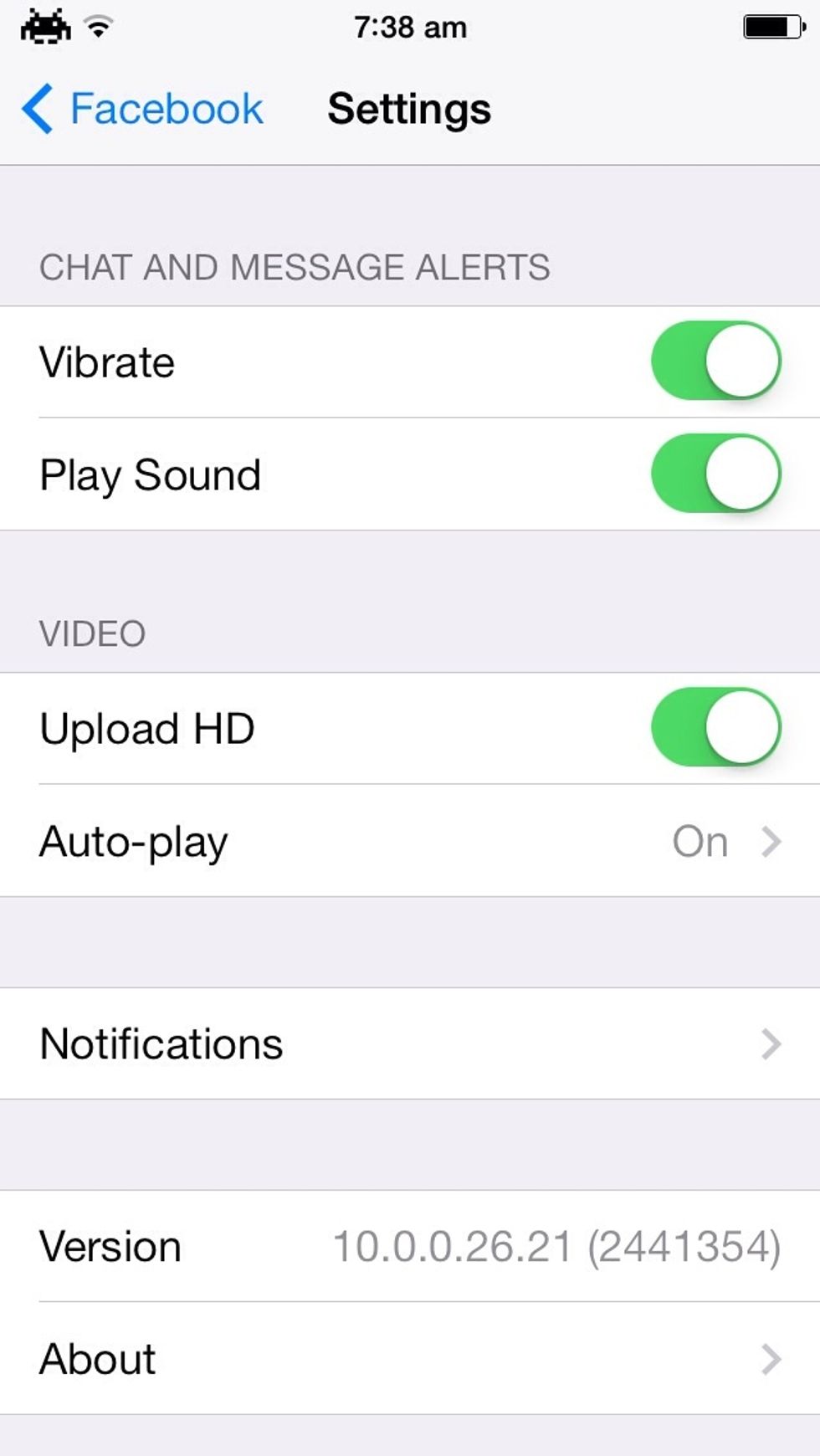Tap the time display showing 7:38 am
The width and height of the screenshot is (820, 1456).
(x=410, y=25)
